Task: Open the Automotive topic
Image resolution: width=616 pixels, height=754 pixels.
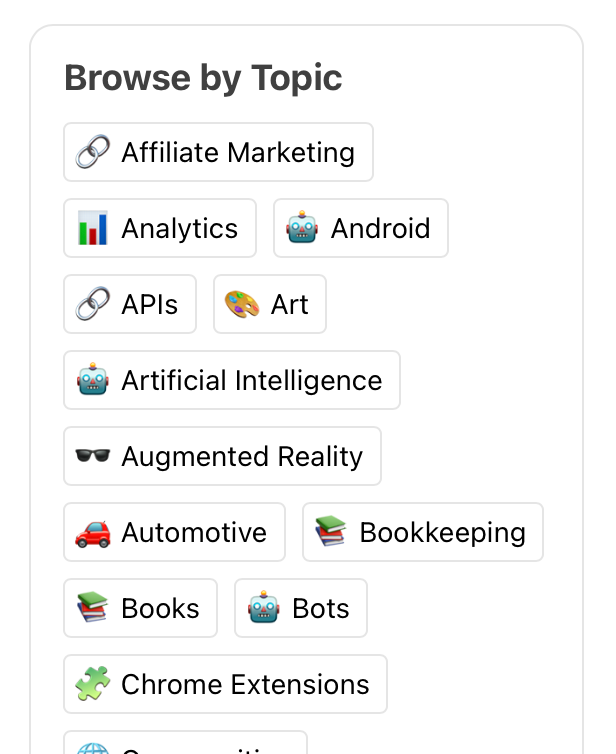Action: 174,532
